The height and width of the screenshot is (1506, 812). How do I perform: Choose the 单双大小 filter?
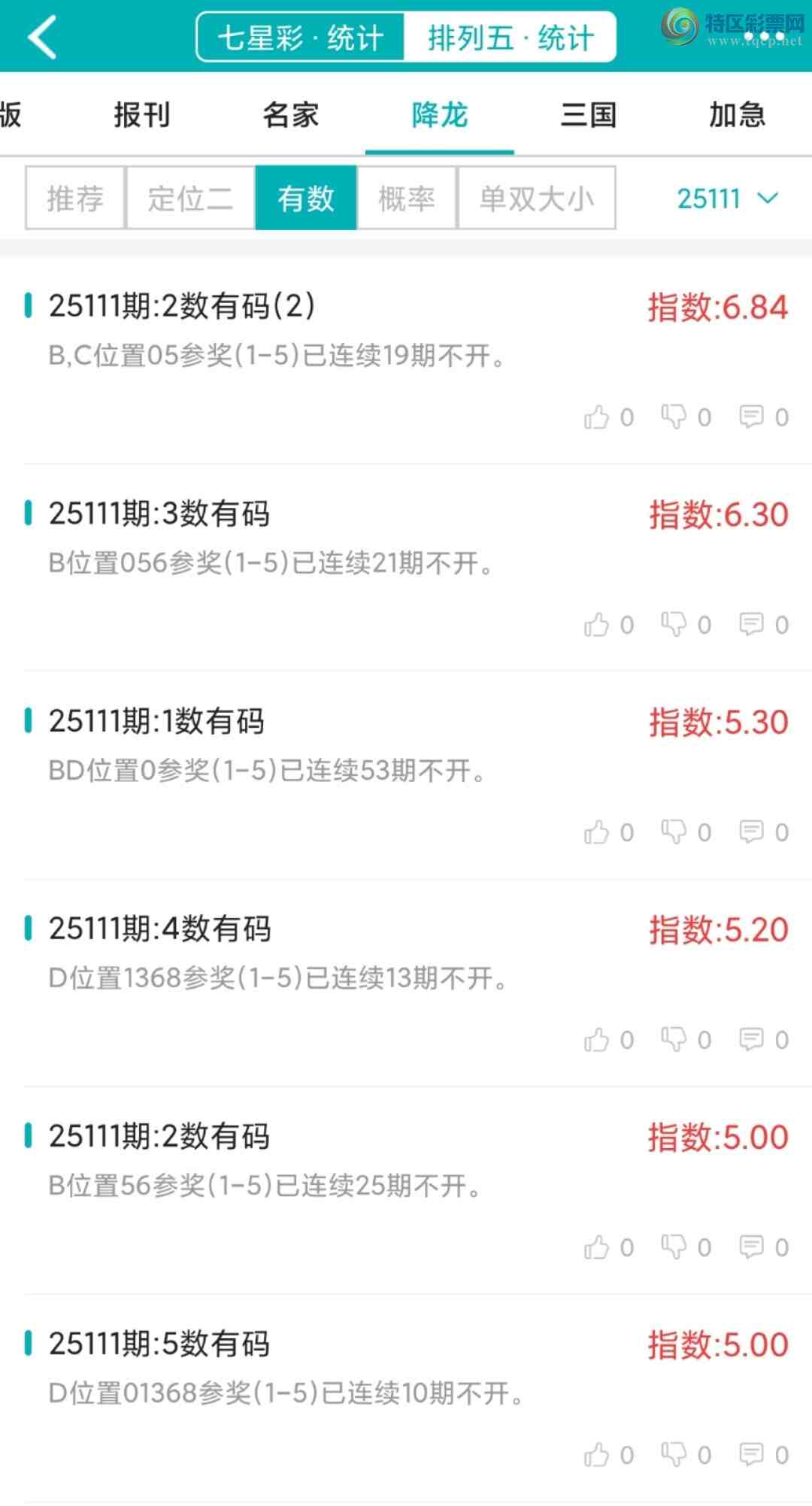click(537, 198)
